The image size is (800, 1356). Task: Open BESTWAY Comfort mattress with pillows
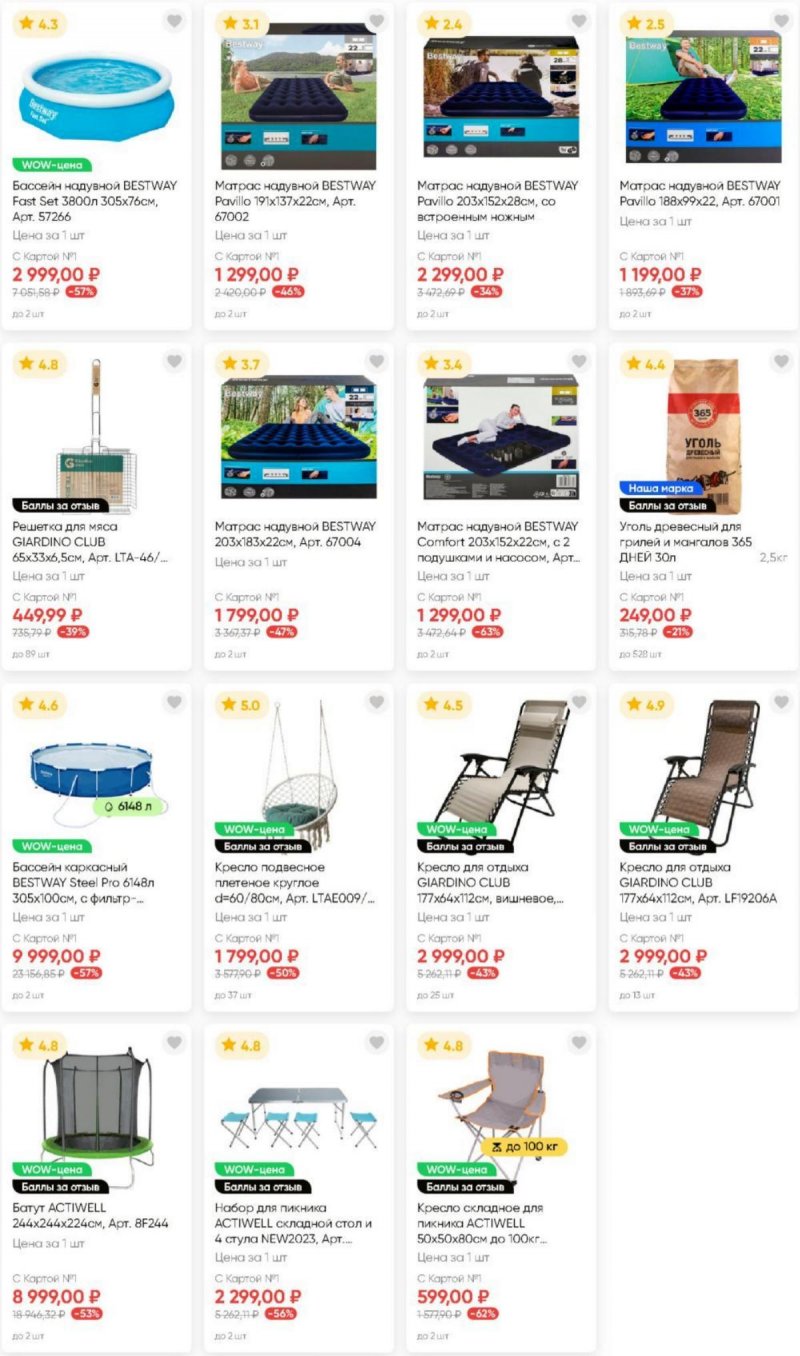[x=498, y=541]
